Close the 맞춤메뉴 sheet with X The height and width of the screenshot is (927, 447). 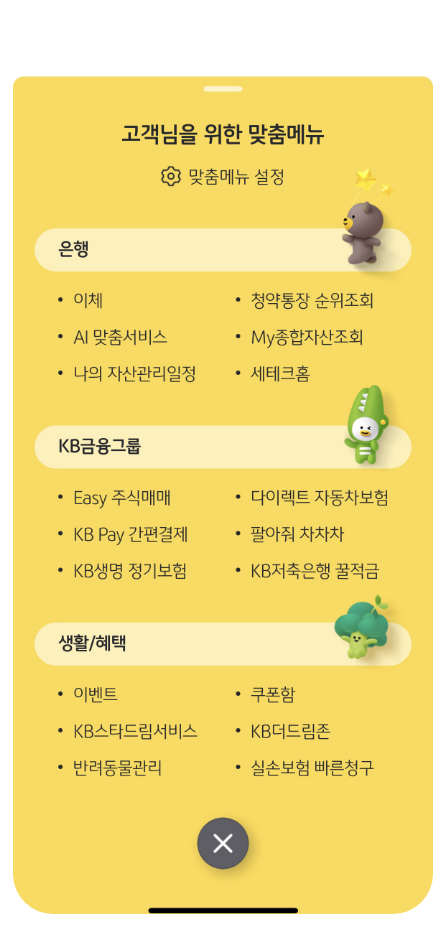click(223, 843)
